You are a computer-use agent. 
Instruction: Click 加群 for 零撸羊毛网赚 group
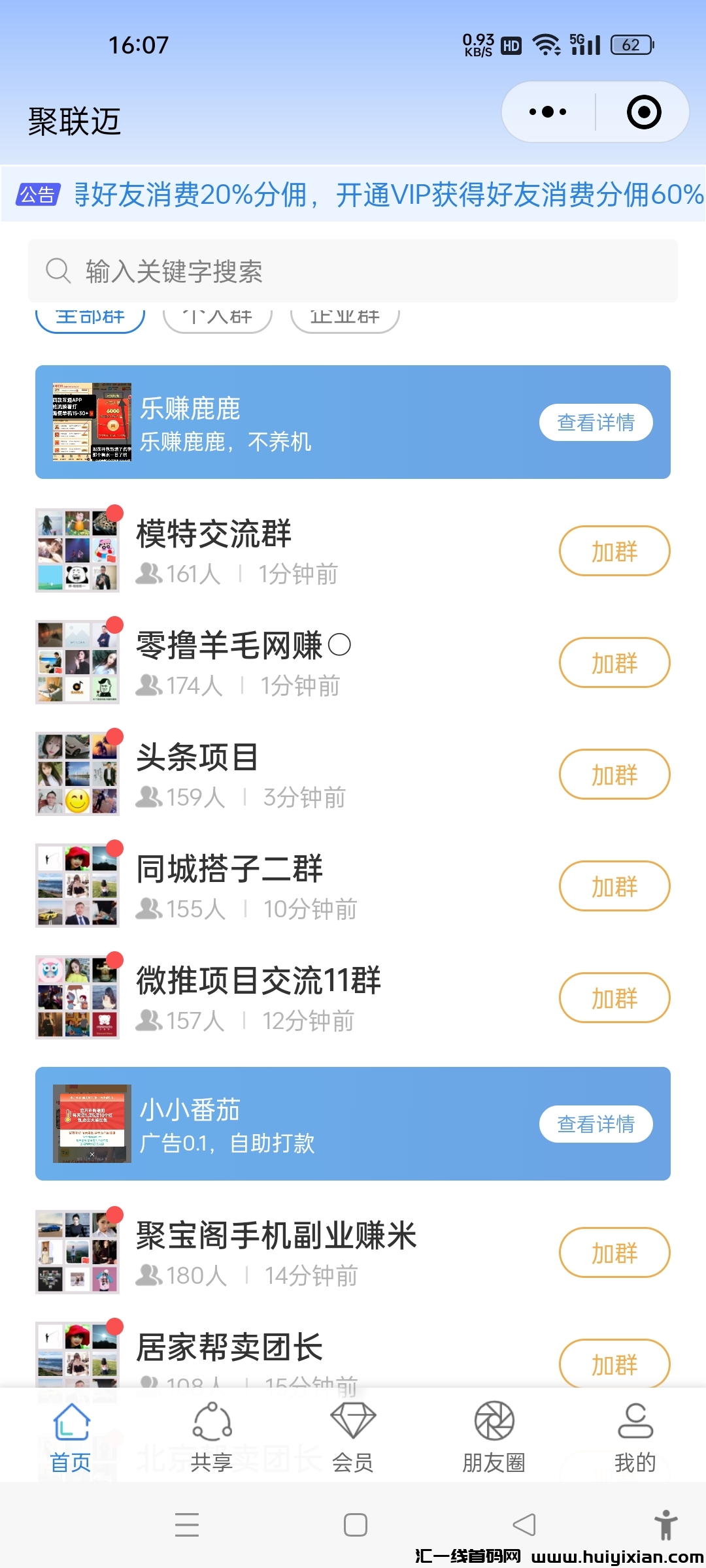(614, 662)
